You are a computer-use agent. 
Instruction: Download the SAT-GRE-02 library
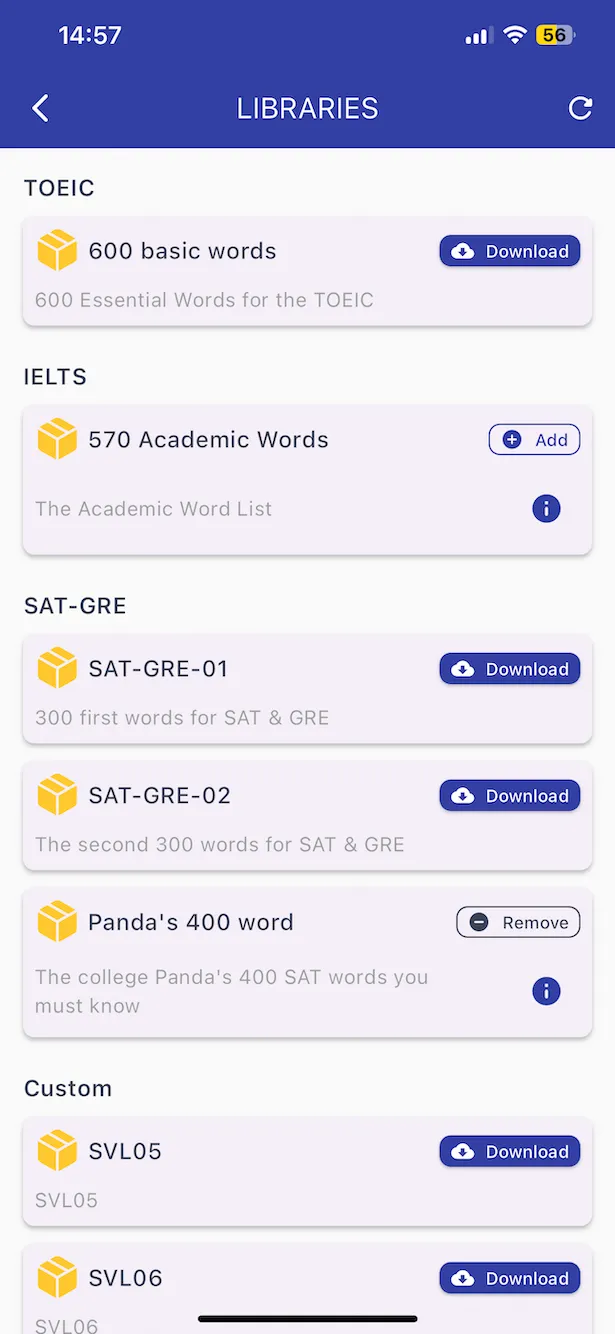click(x=510, y=796)
